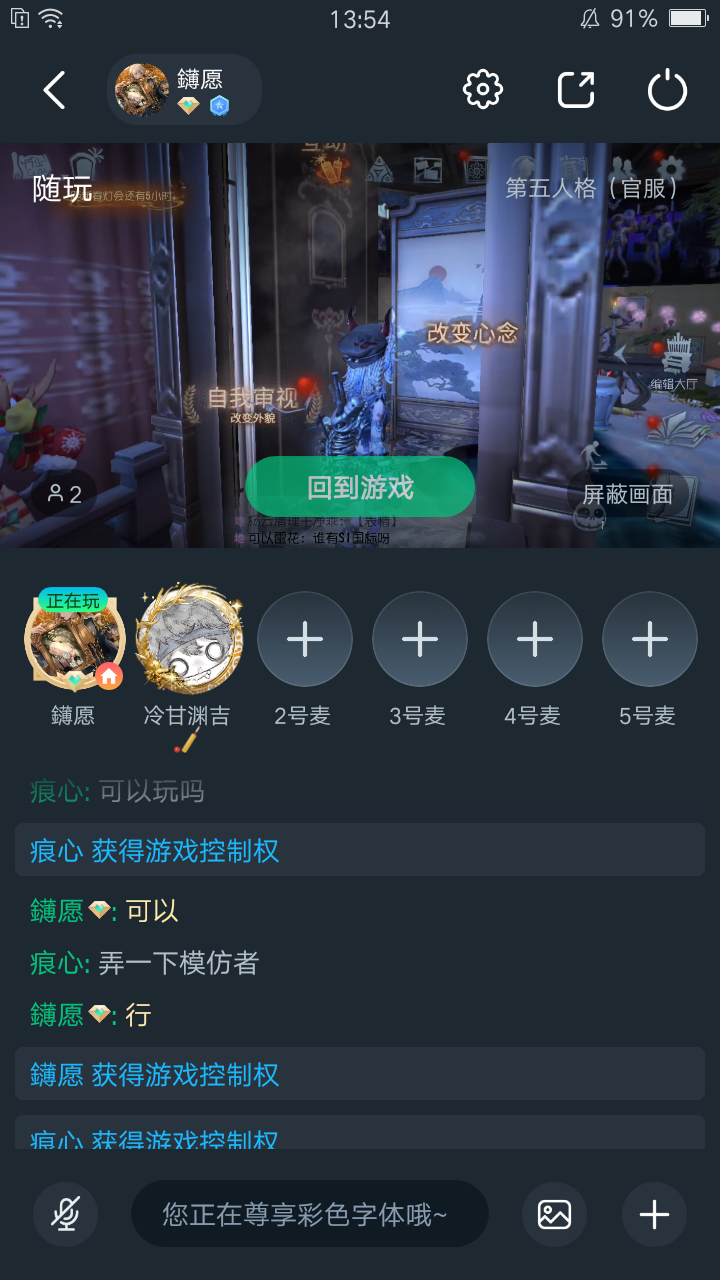View the online viewers count
The image size is (720, 1280).
click(64, 494)
